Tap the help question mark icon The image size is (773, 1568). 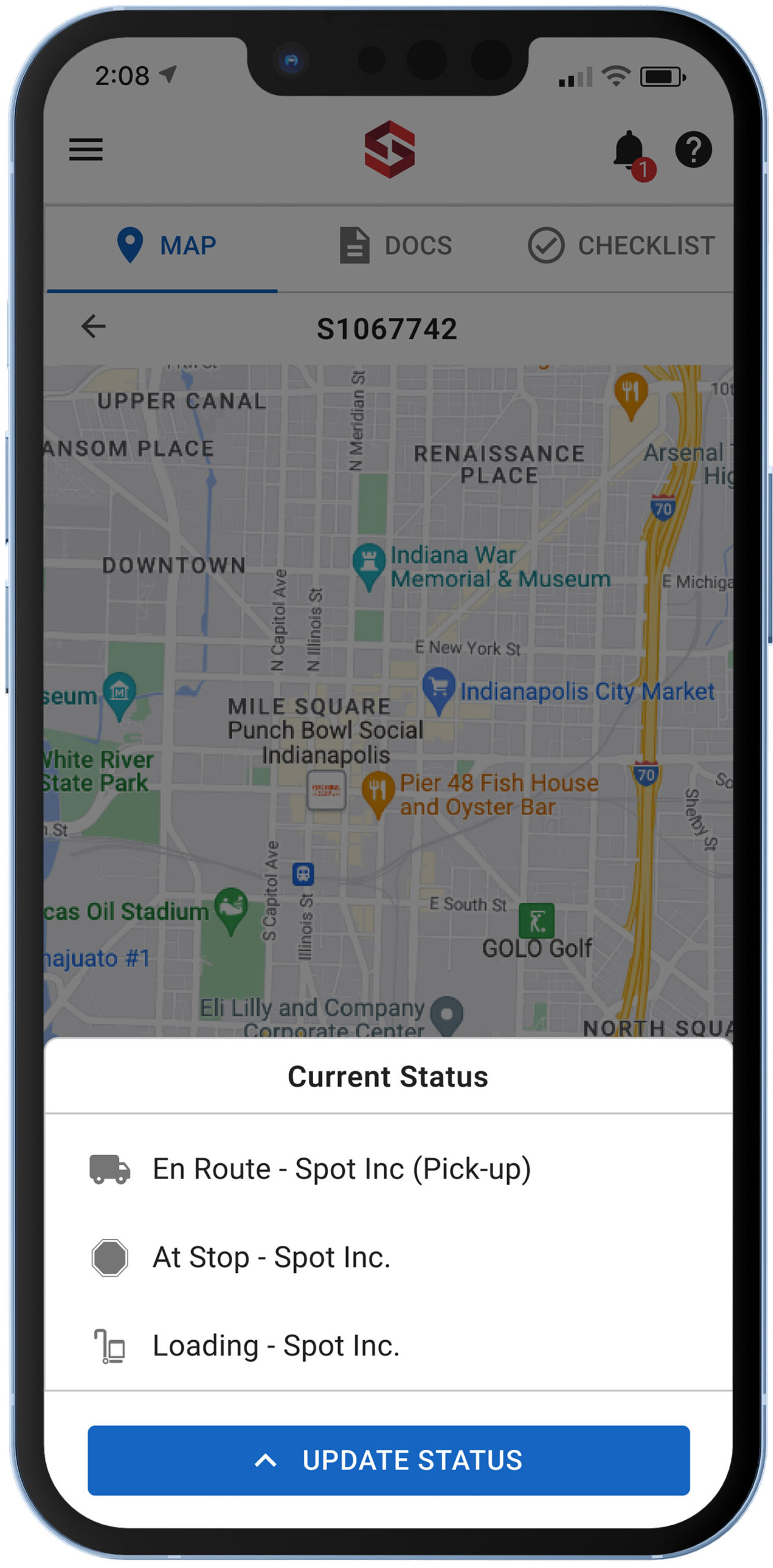693,149
